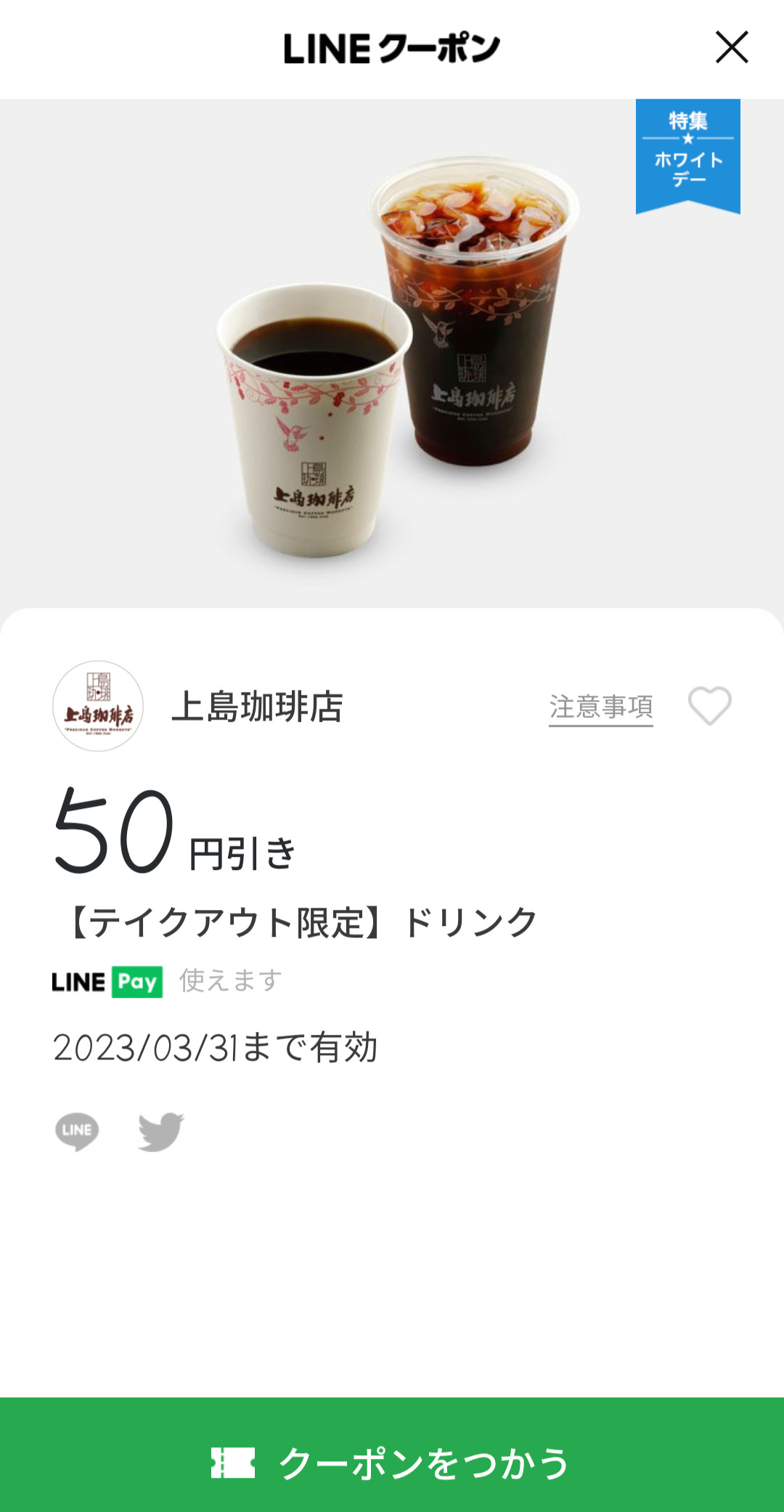The image size is (784, 1512).
Task: Open the 注意事項 link
Action: [x=600, y=707]
